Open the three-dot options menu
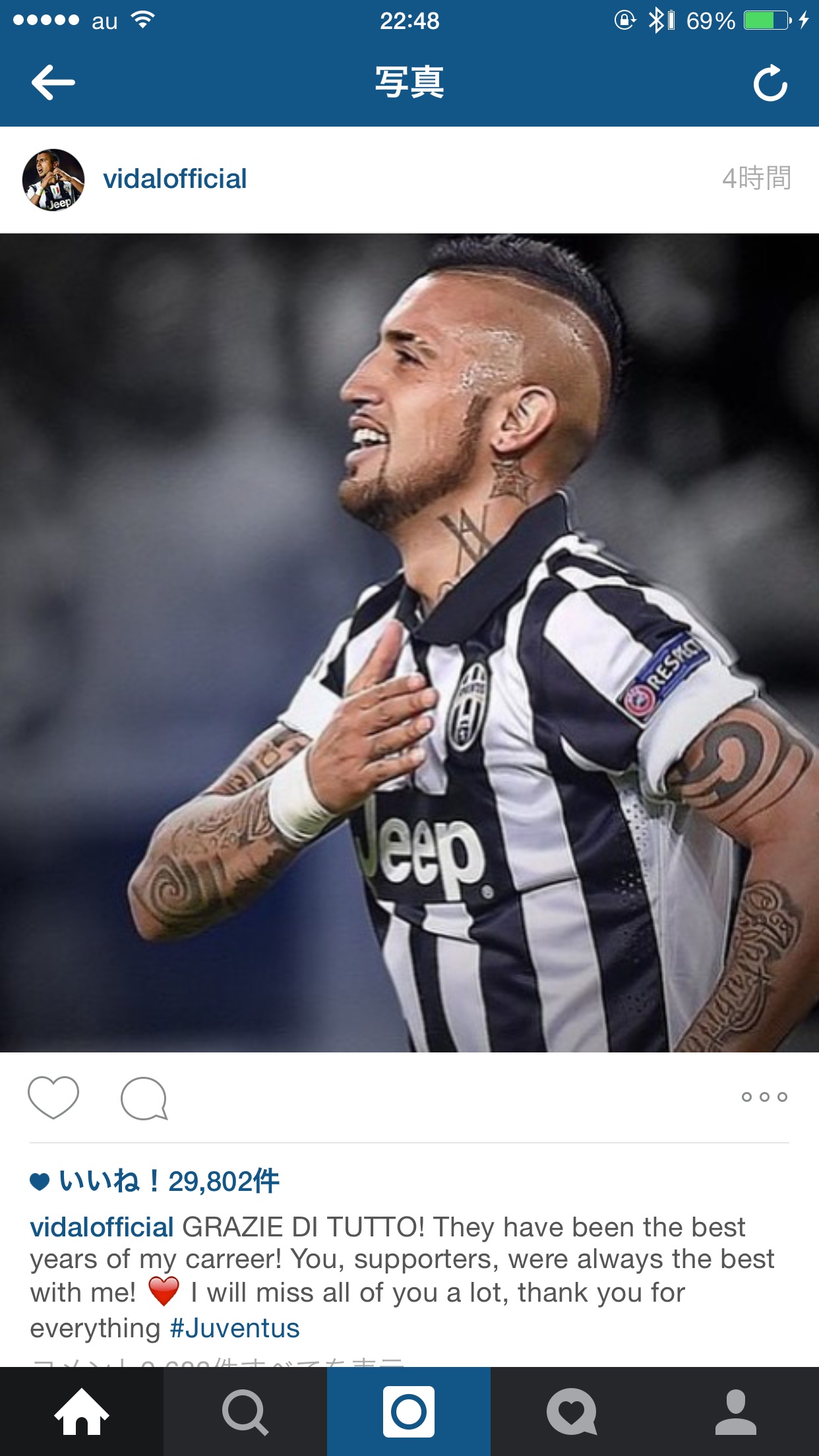The width and height of the screenshot is (819, 1456). (764, 1097)
